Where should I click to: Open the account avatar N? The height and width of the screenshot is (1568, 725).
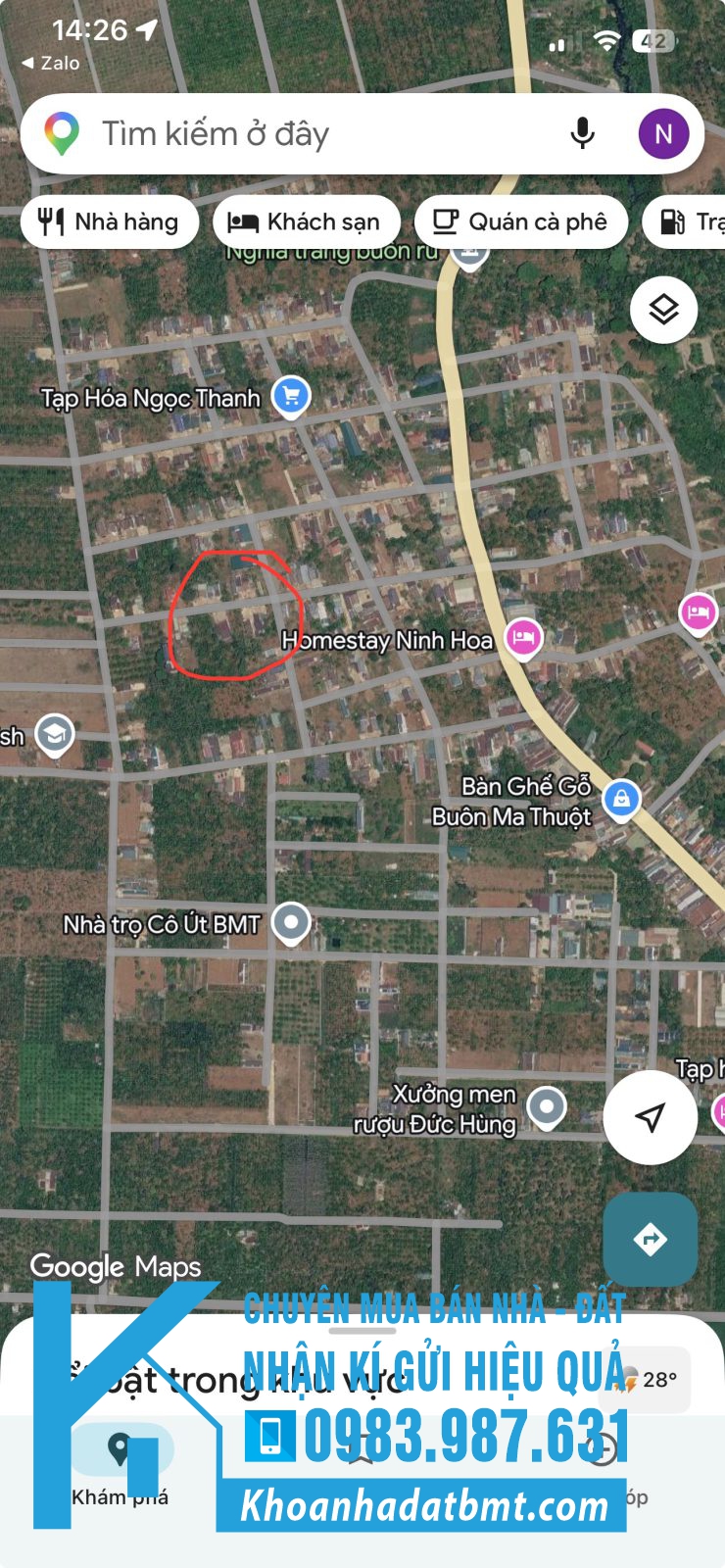[x=663, y=134]
